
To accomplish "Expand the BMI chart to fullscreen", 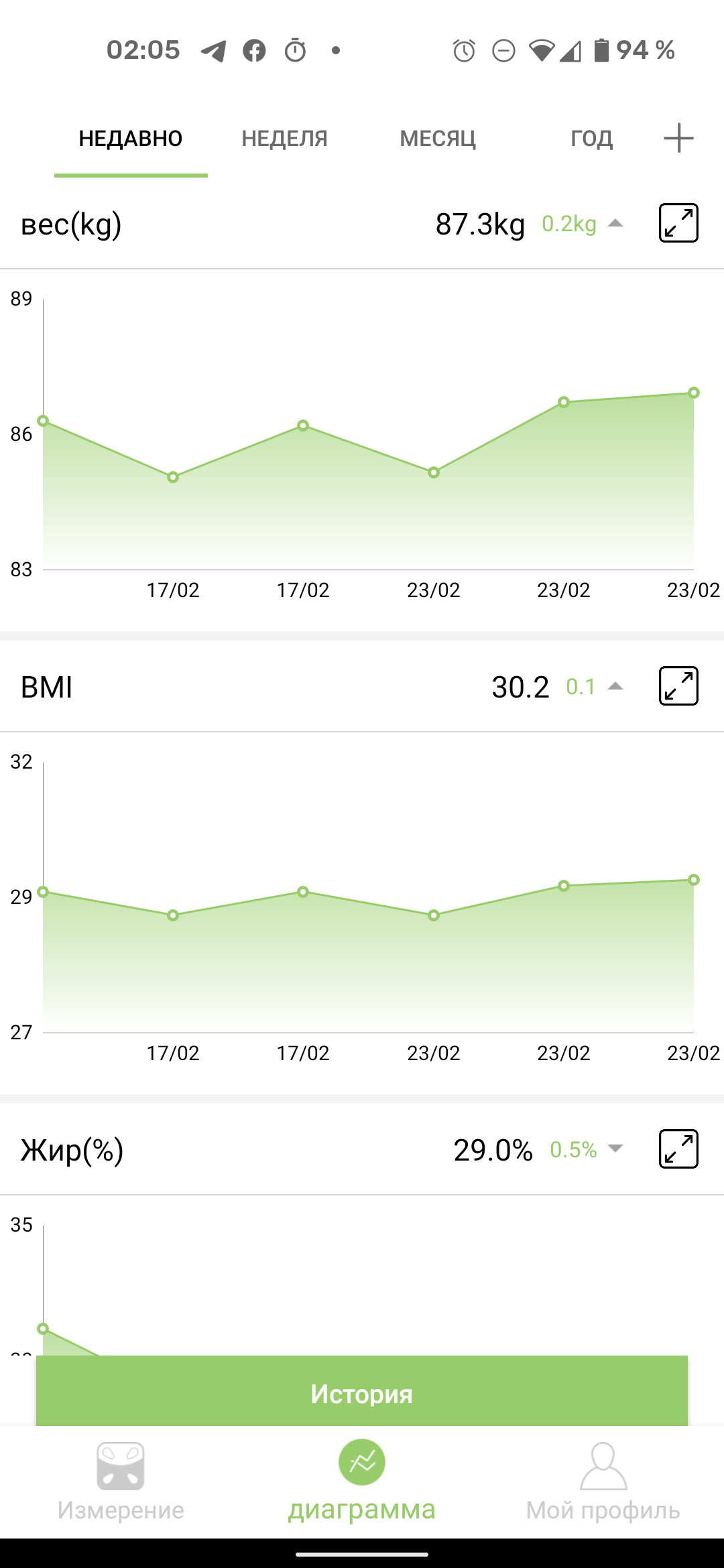I will click(x=678, y=686).
